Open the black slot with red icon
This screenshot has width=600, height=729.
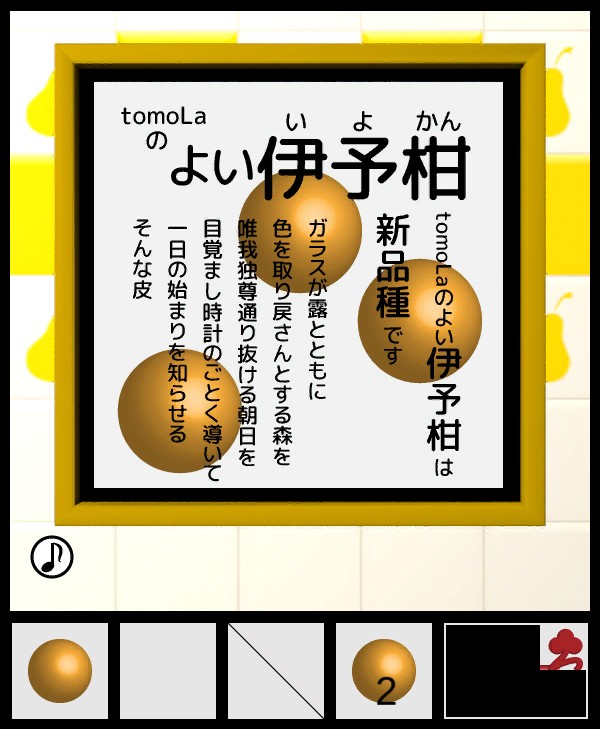pyautogui.click(x=515, y=671)
